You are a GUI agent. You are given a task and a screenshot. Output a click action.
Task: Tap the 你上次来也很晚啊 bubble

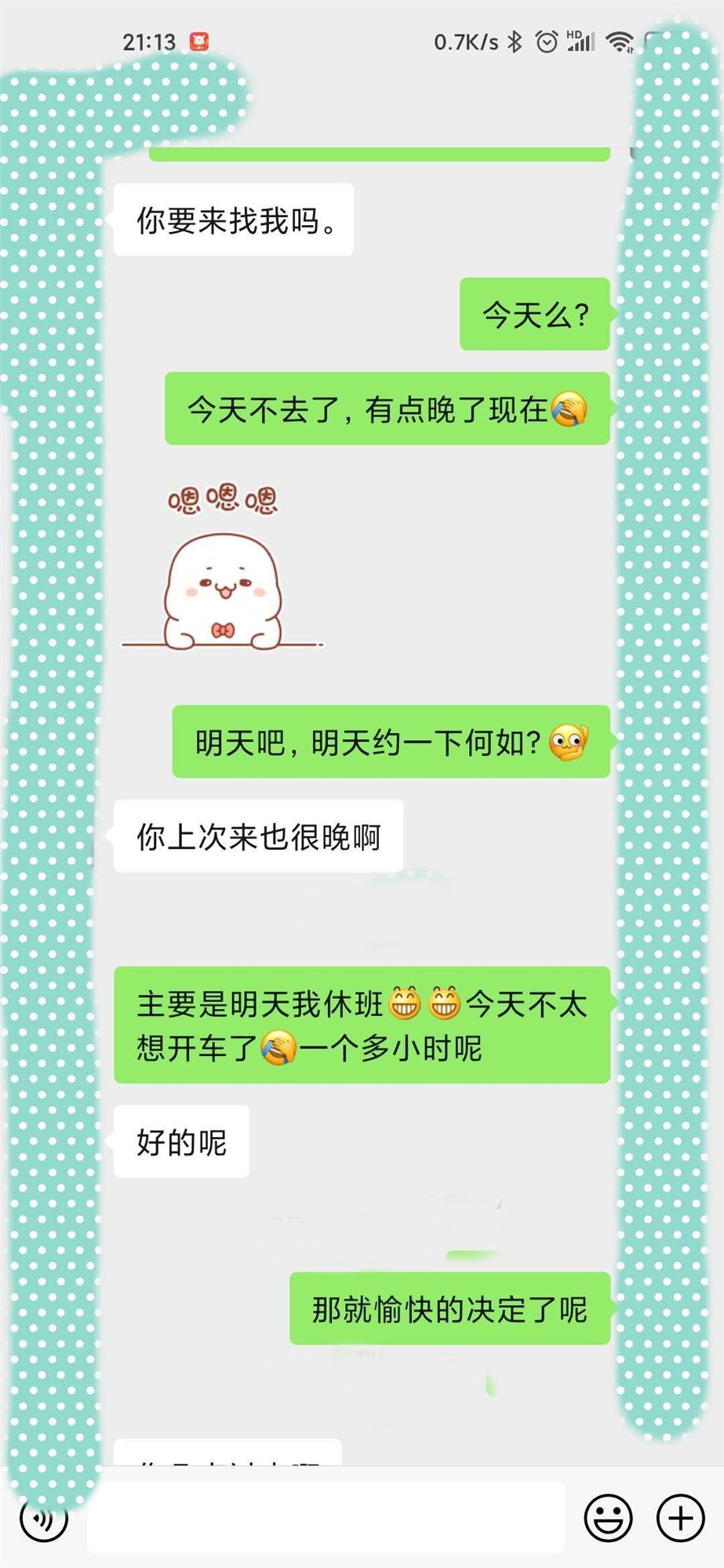point(259,836)
